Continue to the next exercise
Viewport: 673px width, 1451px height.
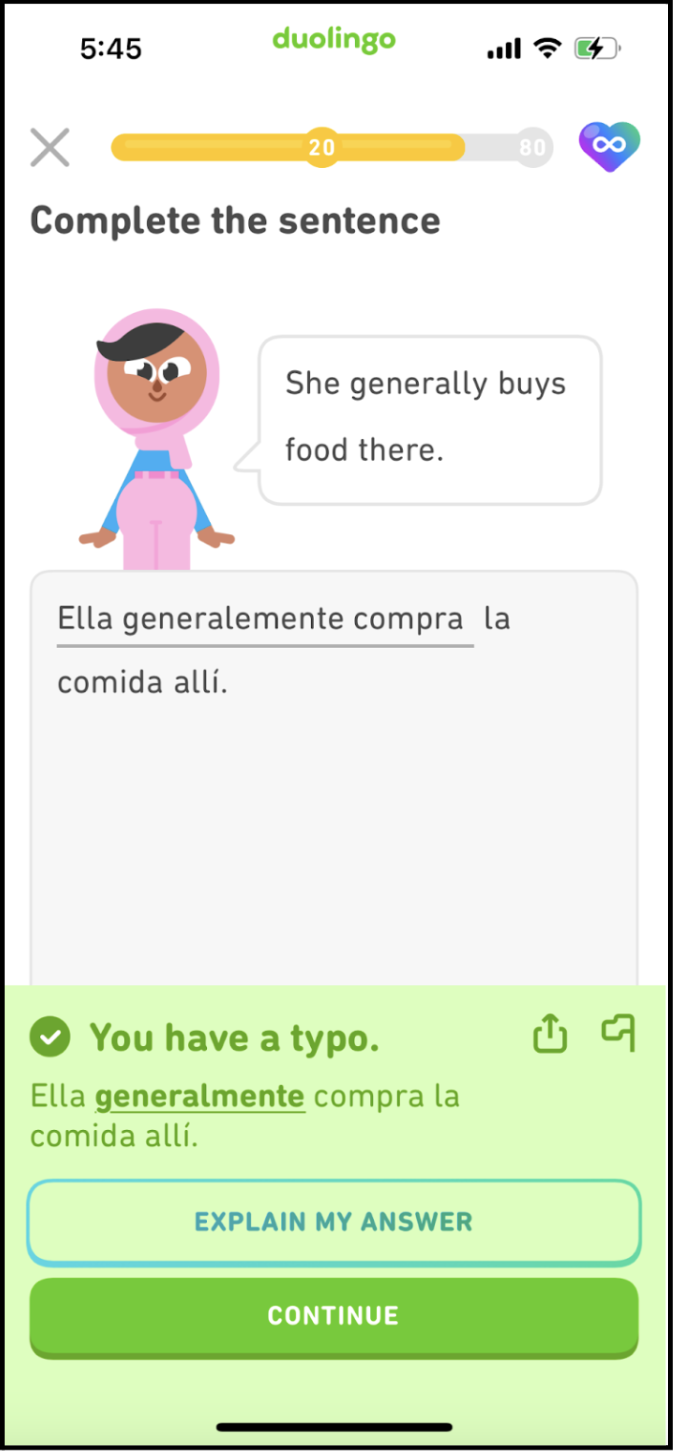(x=334, y=1317)
